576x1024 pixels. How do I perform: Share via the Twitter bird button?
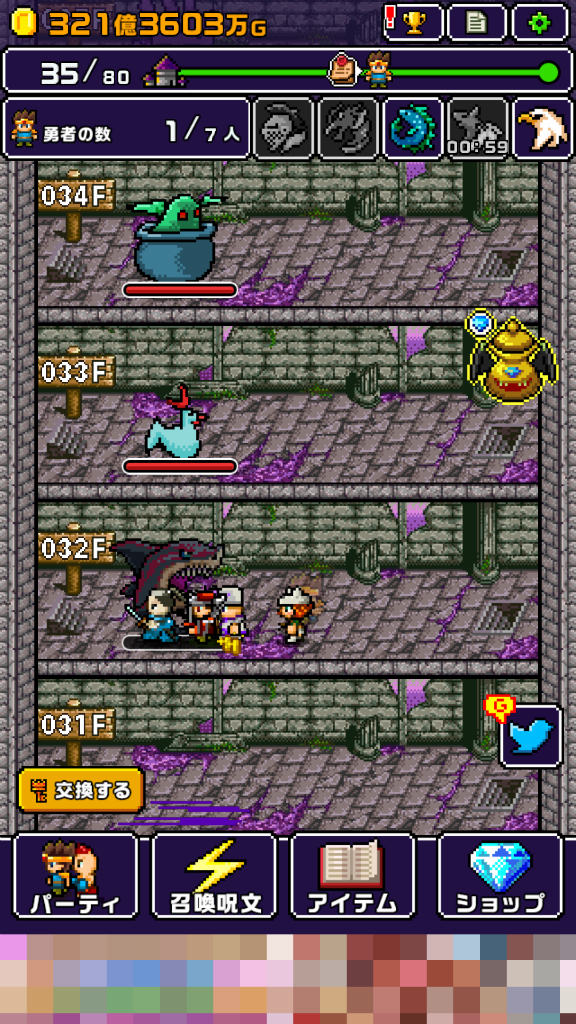pyautogui.click(x=530, y=735)
